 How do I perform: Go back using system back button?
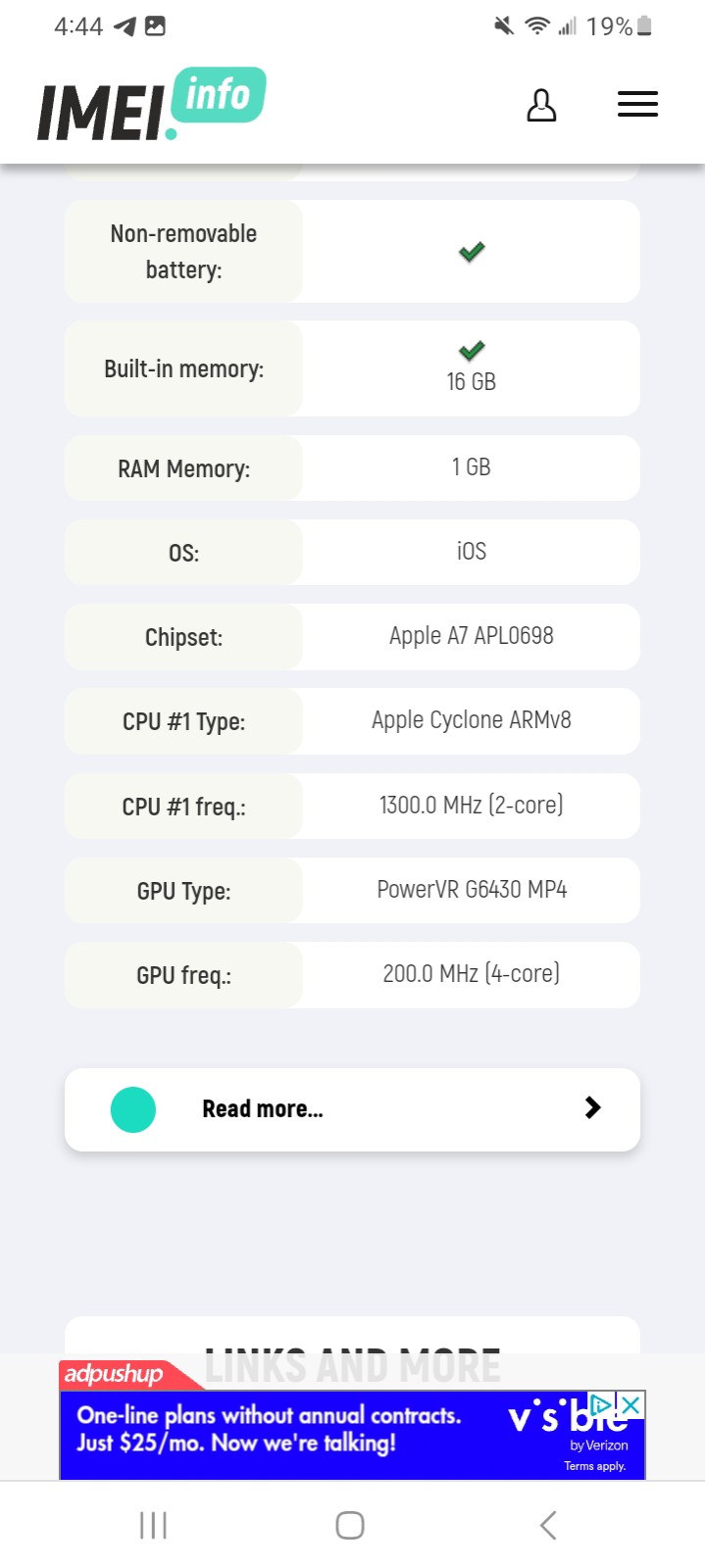[x=548, y=1525]
